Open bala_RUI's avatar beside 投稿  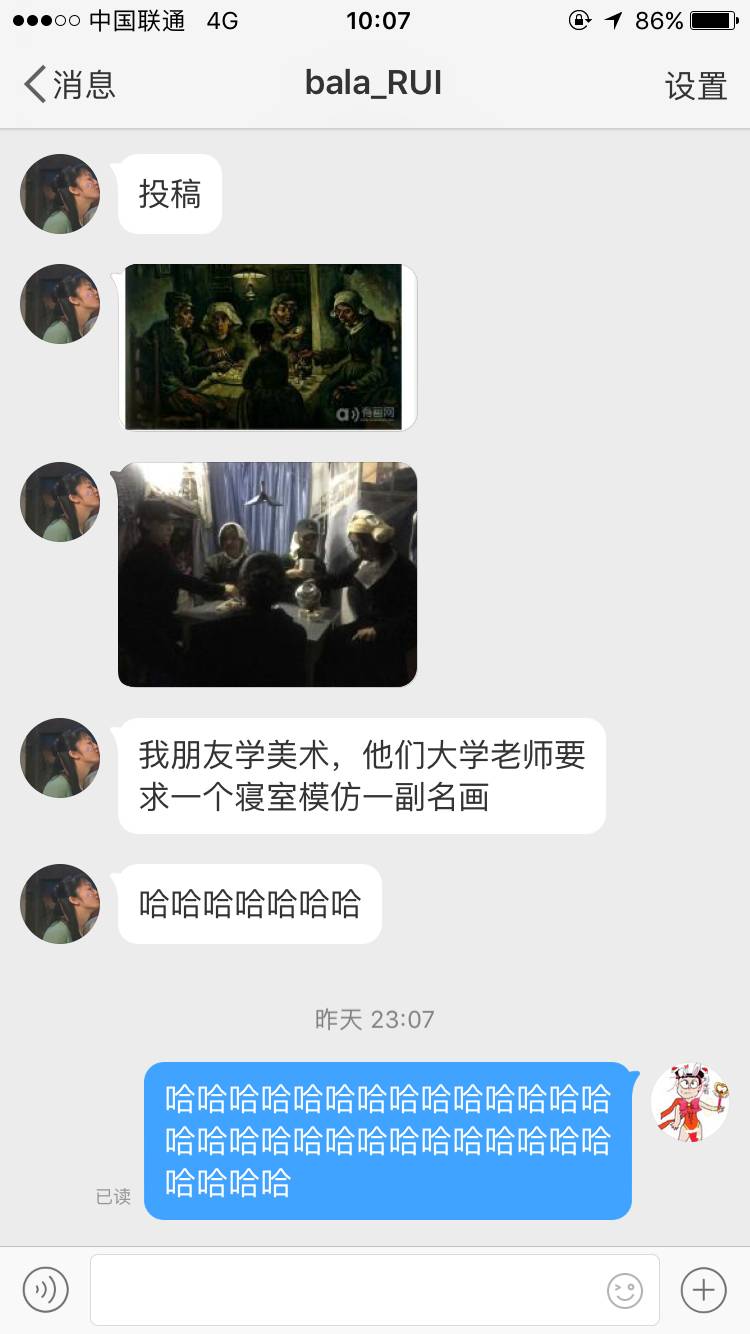pyautogui.click(x=60, y=194)
